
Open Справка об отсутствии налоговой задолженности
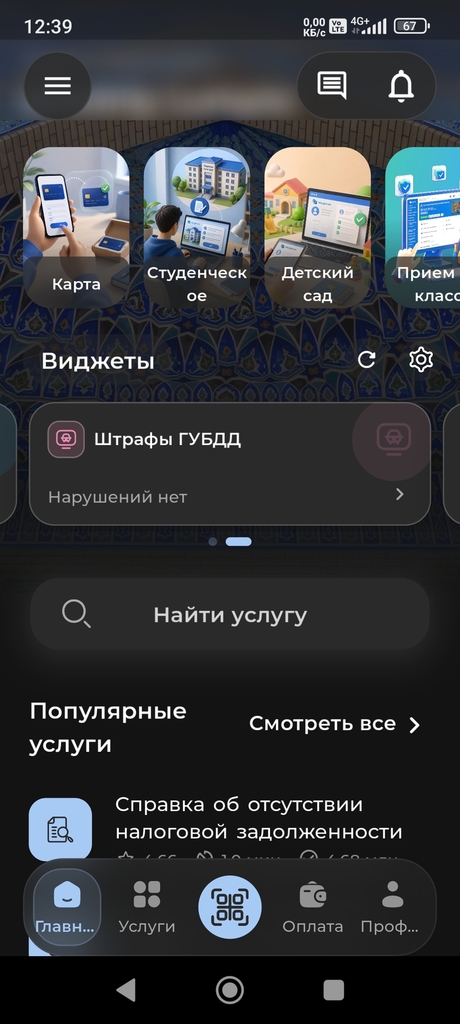[x=258, y=818]
